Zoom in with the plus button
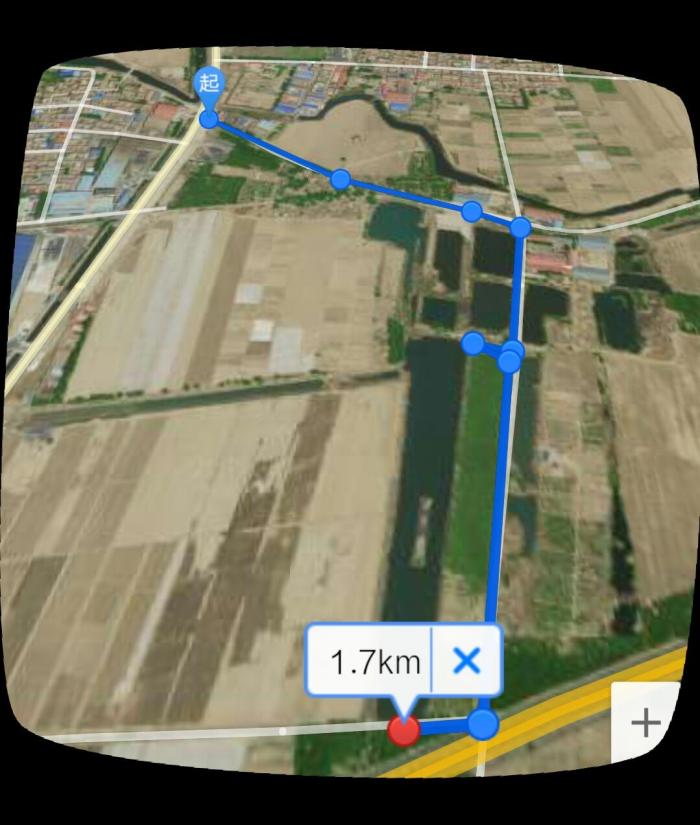This screenshot has height=825, width=700. (x=646, y=722)
